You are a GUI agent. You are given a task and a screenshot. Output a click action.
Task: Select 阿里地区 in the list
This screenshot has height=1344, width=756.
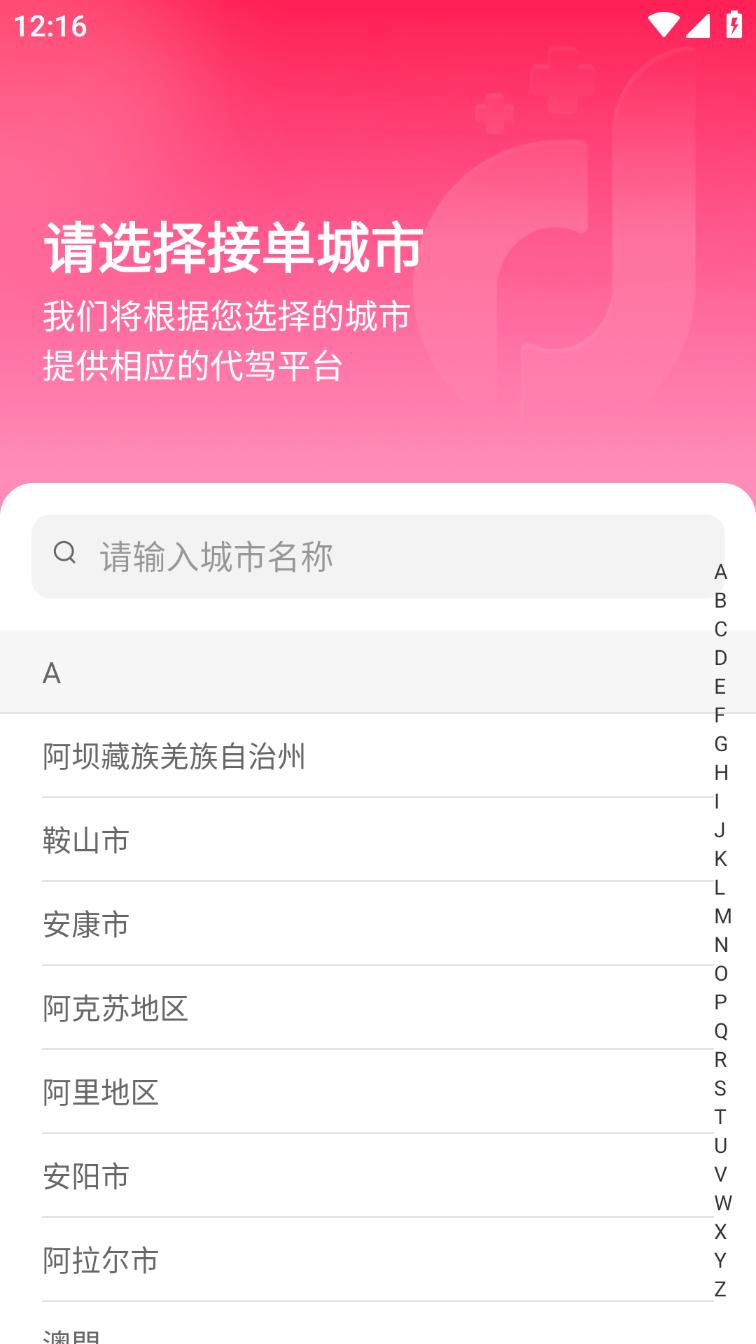(x=101, y=1093)
